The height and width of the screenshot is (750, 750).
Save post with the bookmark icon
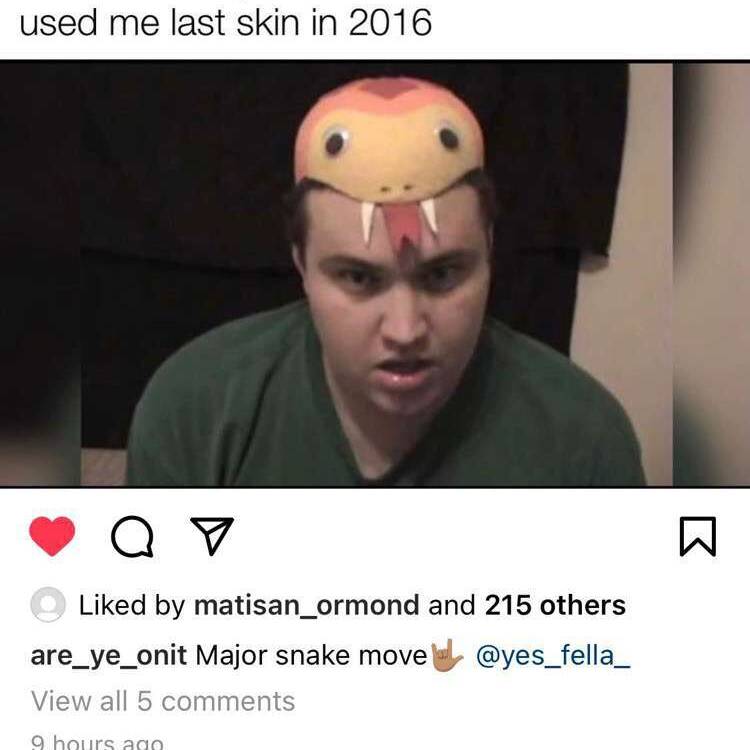click(x=697, y=539)
